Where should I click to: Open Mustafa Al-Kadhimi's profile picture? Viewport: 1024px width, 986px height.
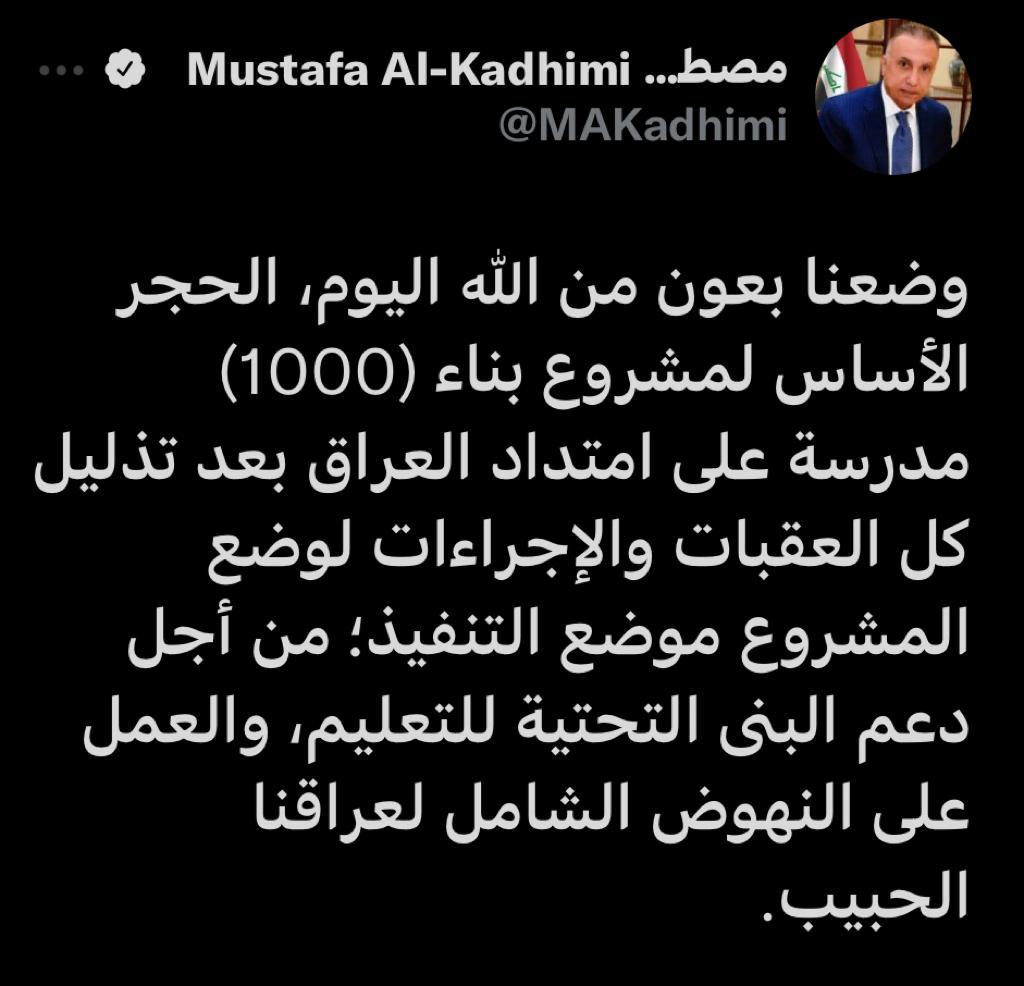coord(893,97)
